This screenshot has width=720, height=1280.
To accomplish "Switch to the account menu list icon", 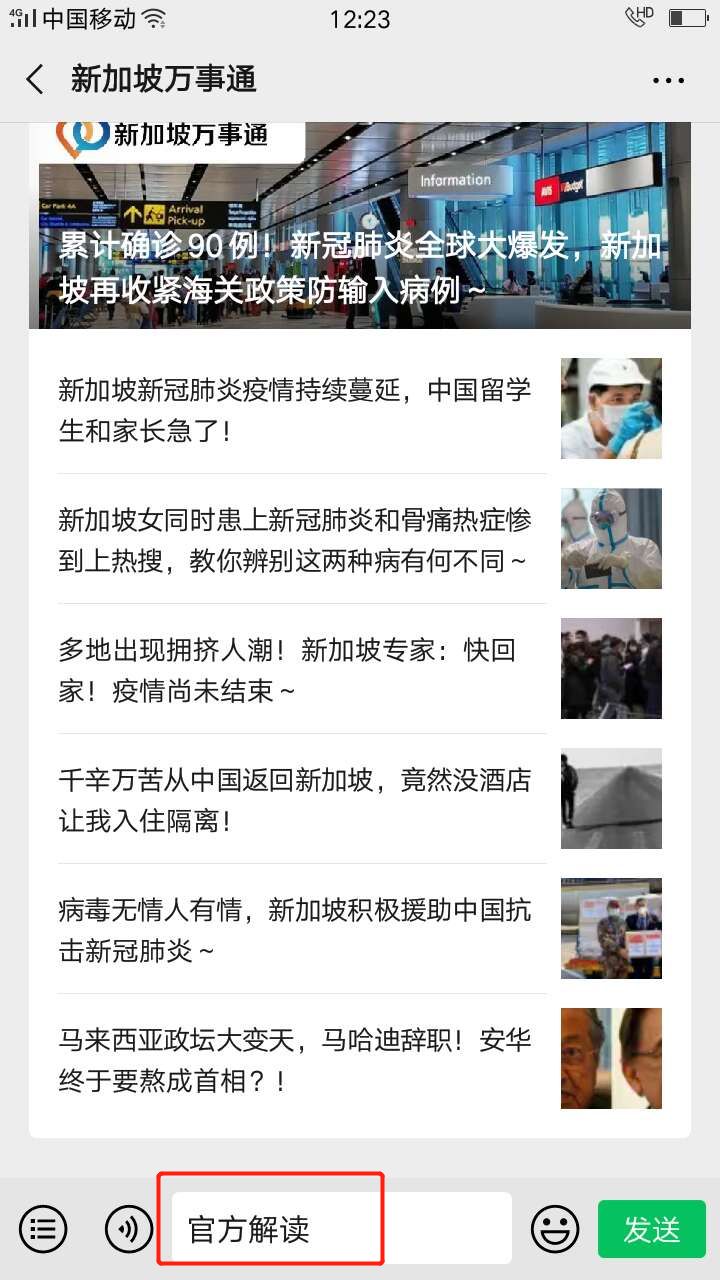I will (x=43, y=1229).
